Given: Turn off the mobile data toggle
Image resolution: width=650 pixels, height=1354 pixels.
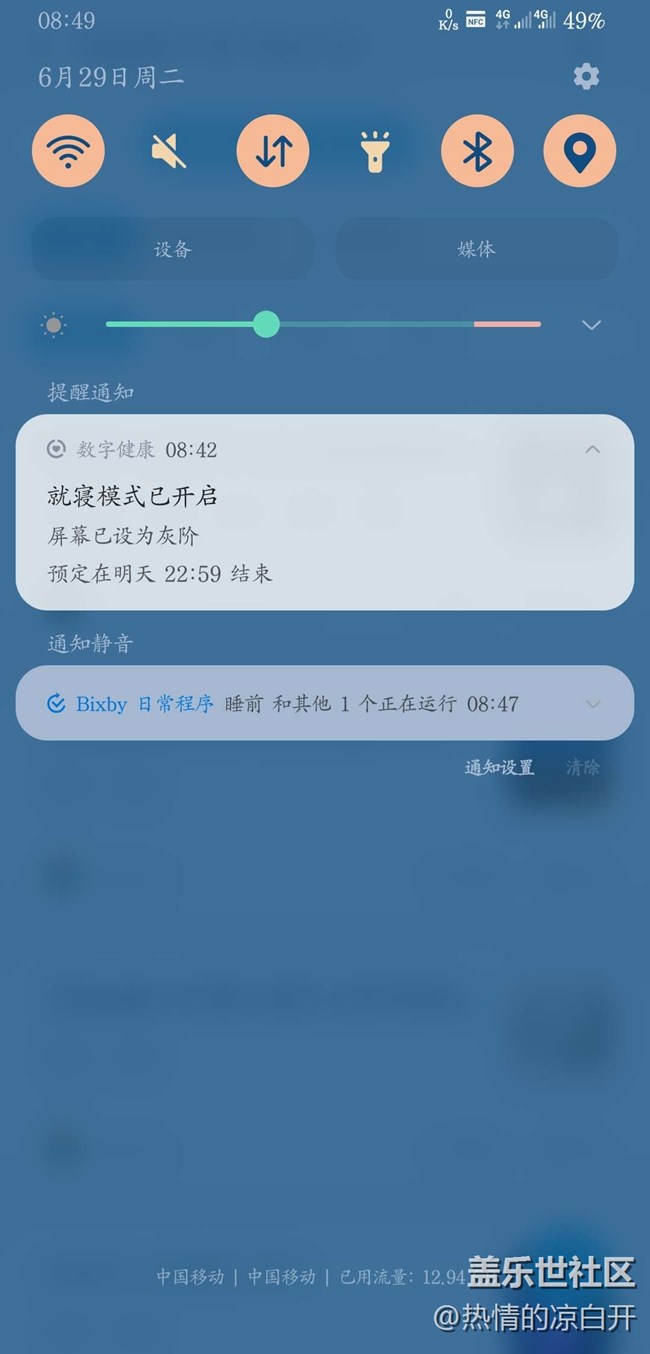Looking at the screenshot, I should [272, 151].
